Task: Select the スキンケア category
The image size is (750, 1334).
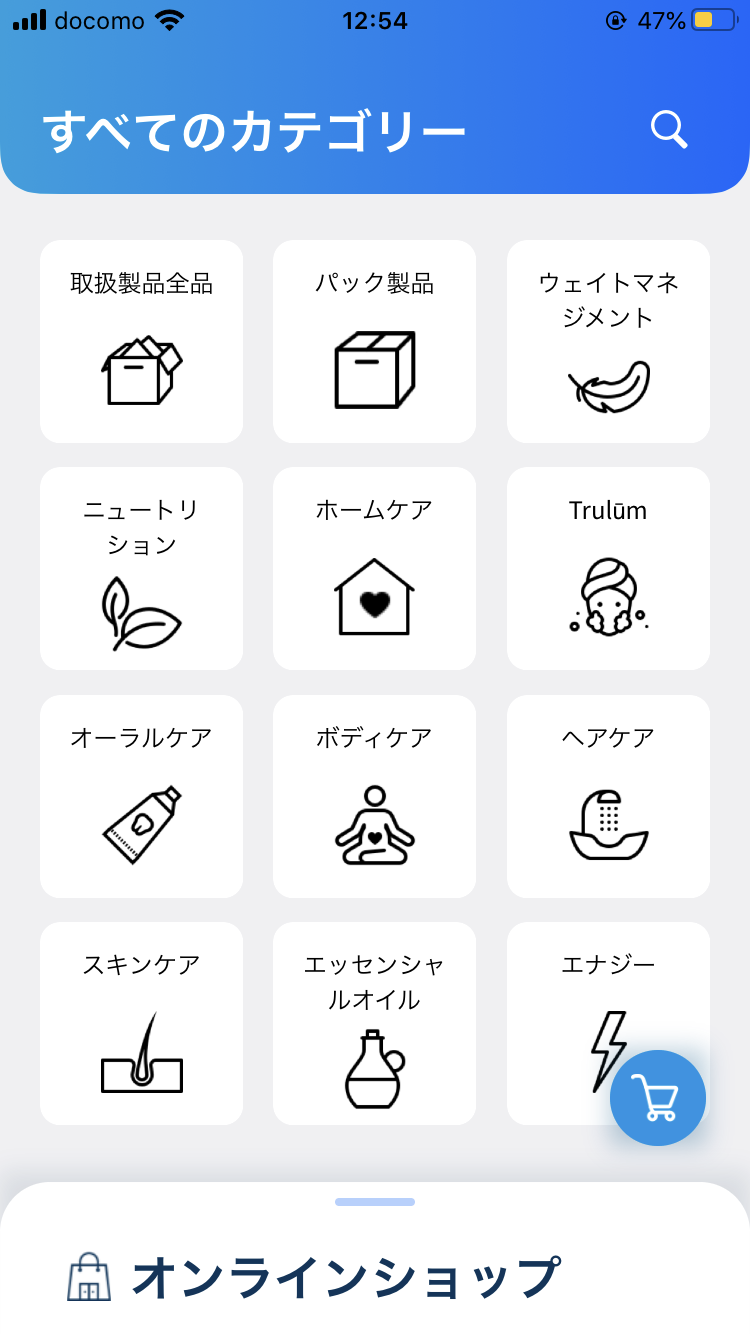Action: pos(141,1023)
